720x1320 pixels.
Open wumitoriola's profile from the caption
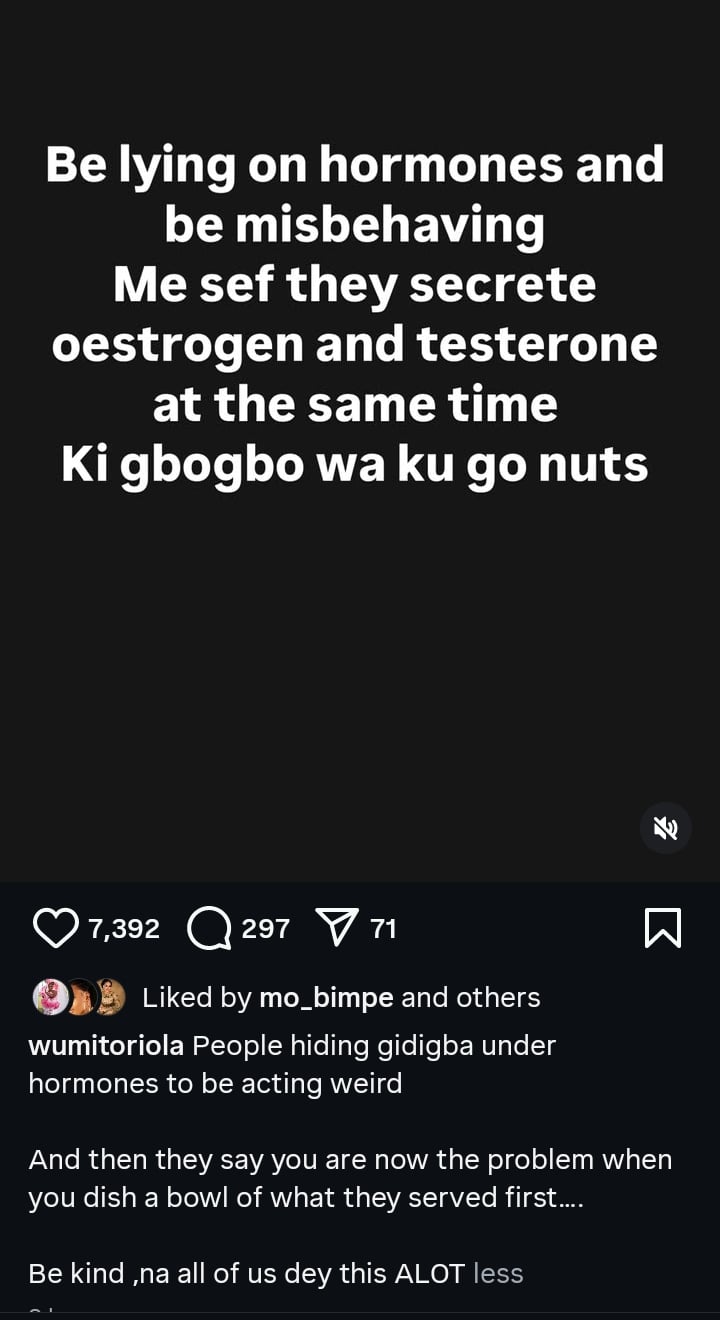coord(106,1045)
